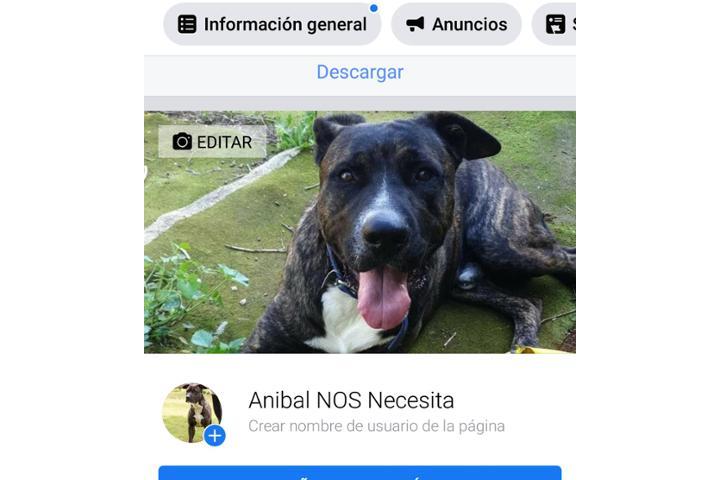Tap Crear nombre de usuario de la página

376,426
